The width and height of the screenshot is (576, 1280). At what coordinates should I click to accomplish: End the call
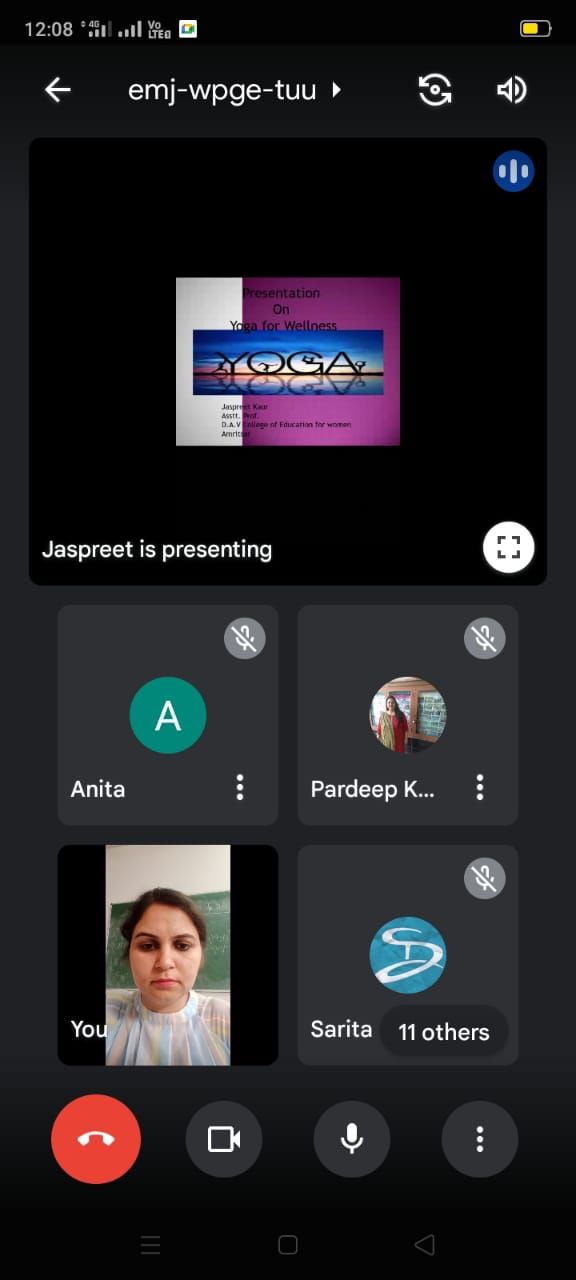pos(96,1139)
